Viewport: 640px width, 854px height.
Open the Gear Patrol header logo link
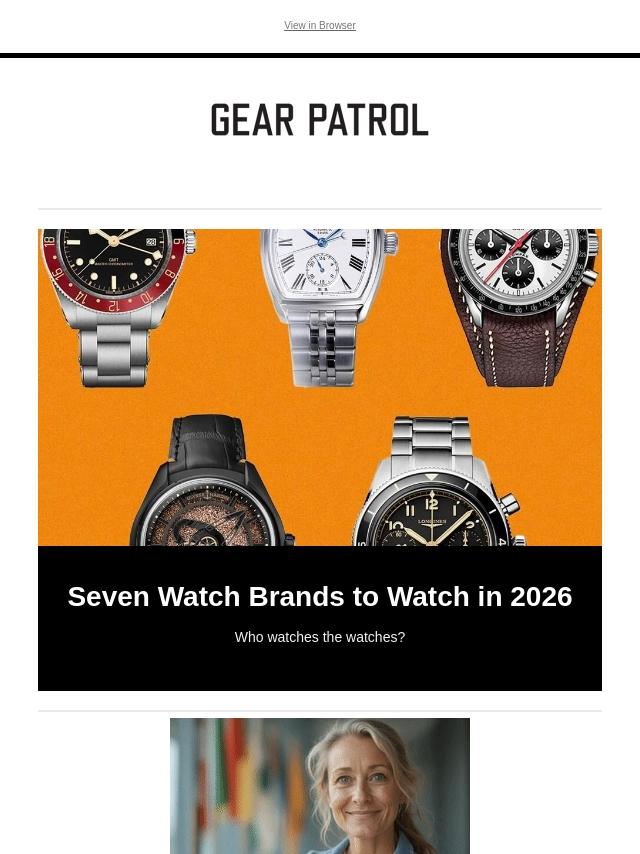(x=319, y=121)
